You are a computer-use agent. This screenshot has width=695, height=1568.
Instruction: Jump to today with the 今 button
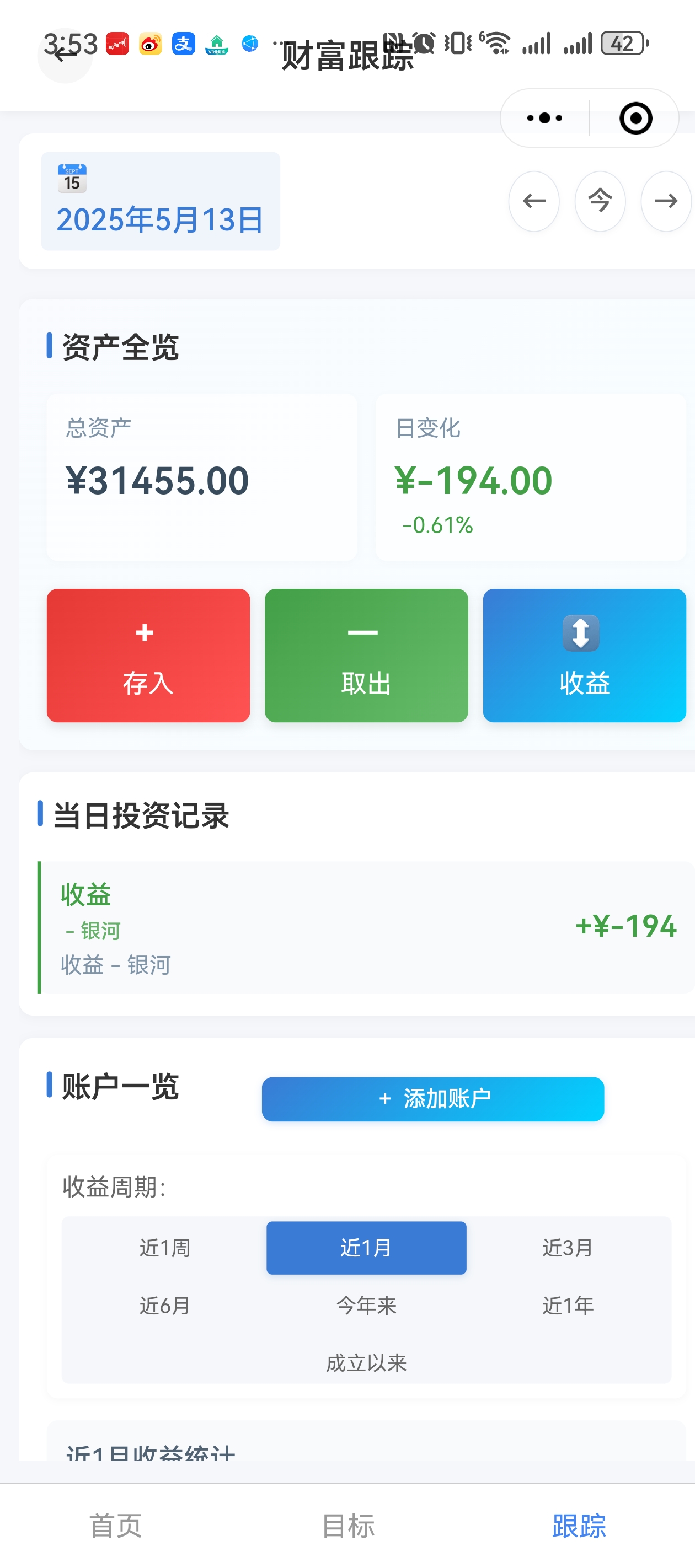tap(600, 201)
